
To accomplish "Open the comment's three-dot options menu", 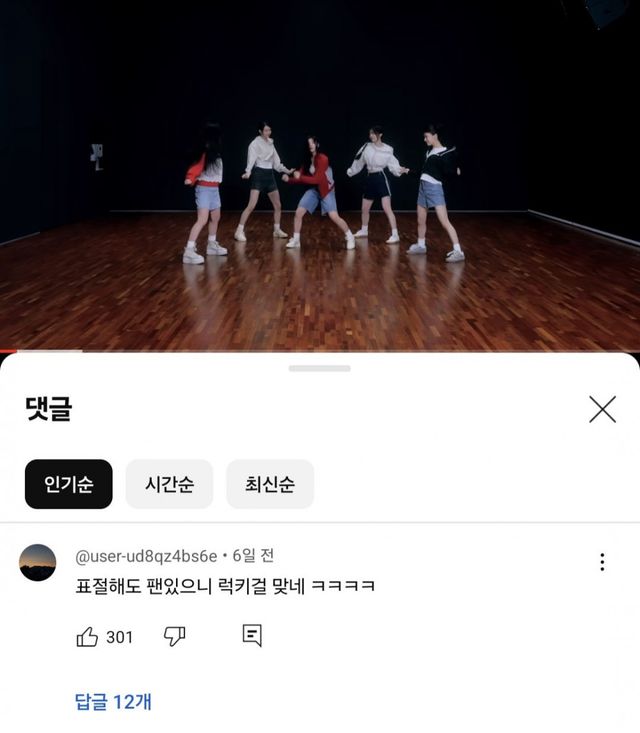I will pos(602,562).
